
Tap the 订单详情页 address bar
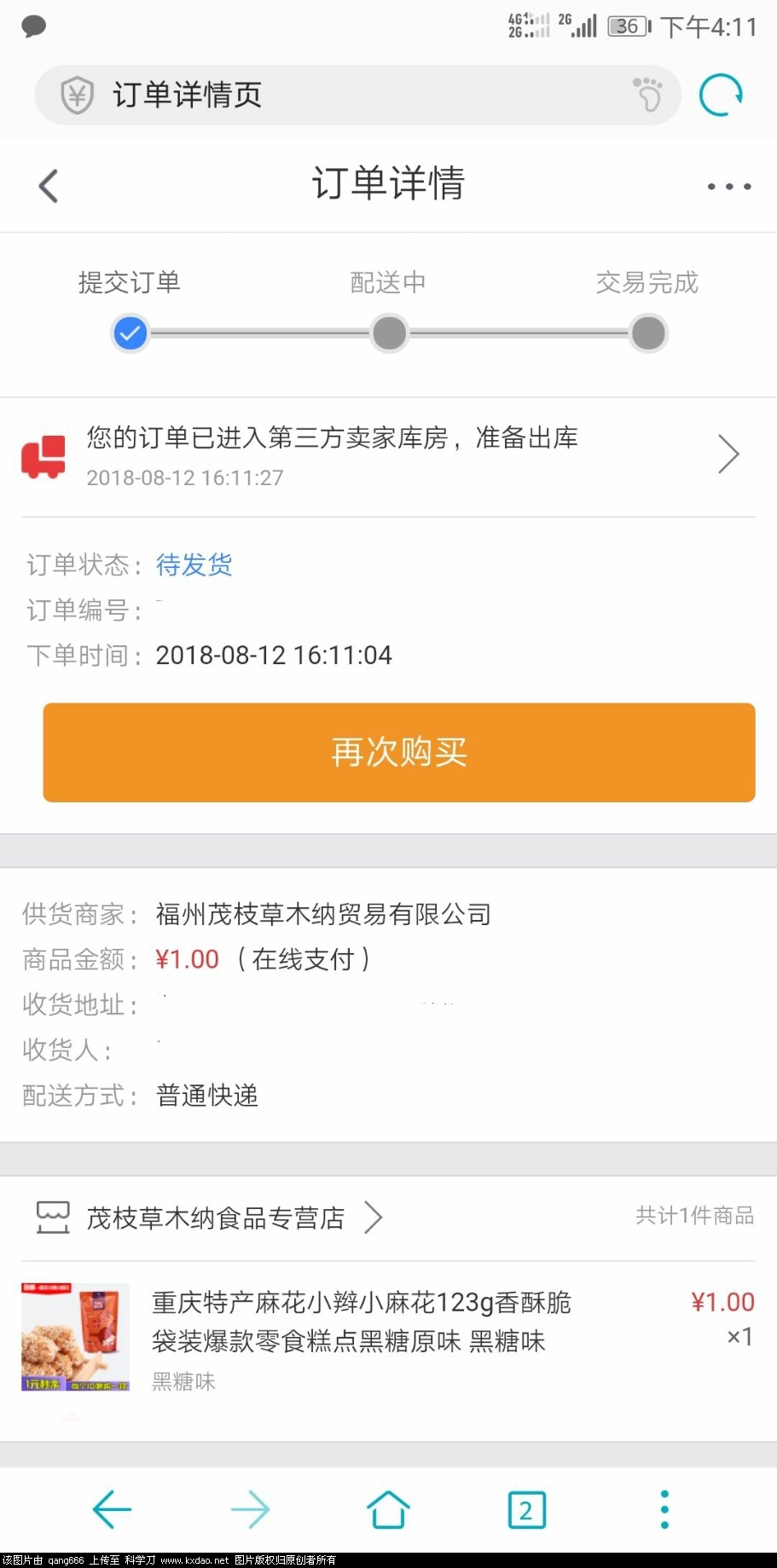point(341,95)
